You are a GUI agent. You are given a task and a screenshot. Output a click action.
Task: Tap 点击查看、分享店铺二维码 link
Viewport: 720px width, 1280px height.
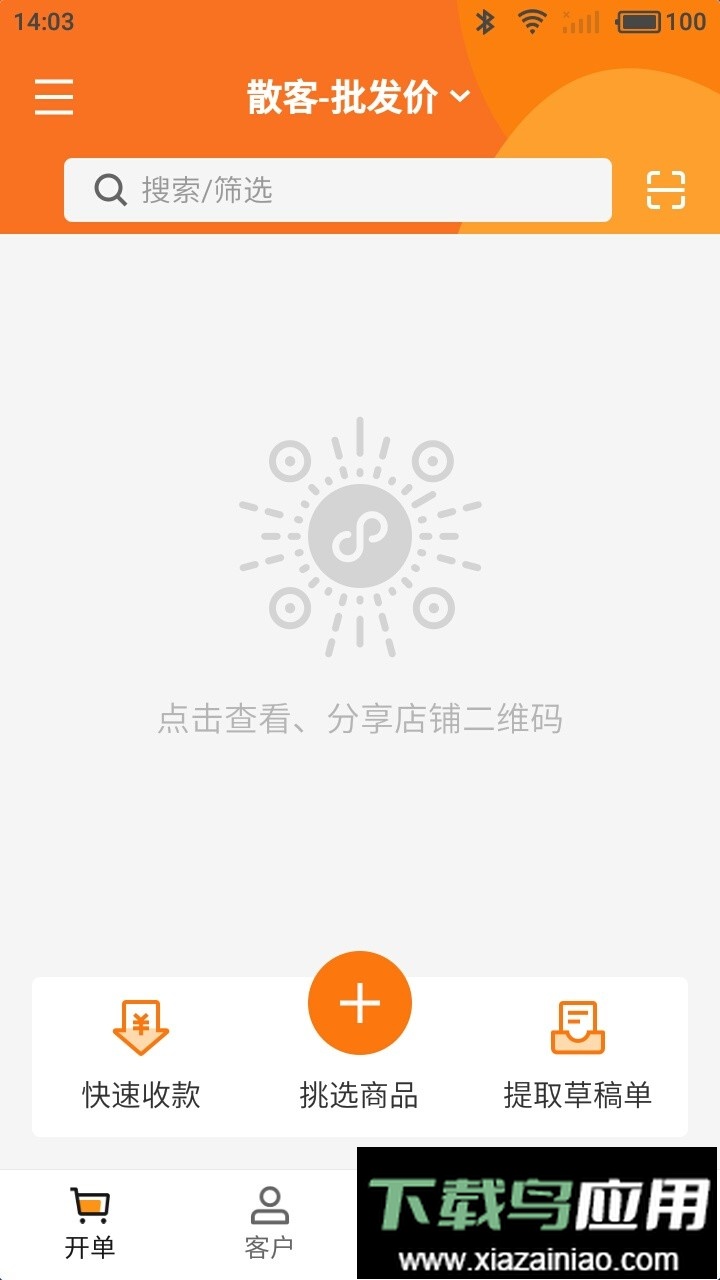(360, 716)
